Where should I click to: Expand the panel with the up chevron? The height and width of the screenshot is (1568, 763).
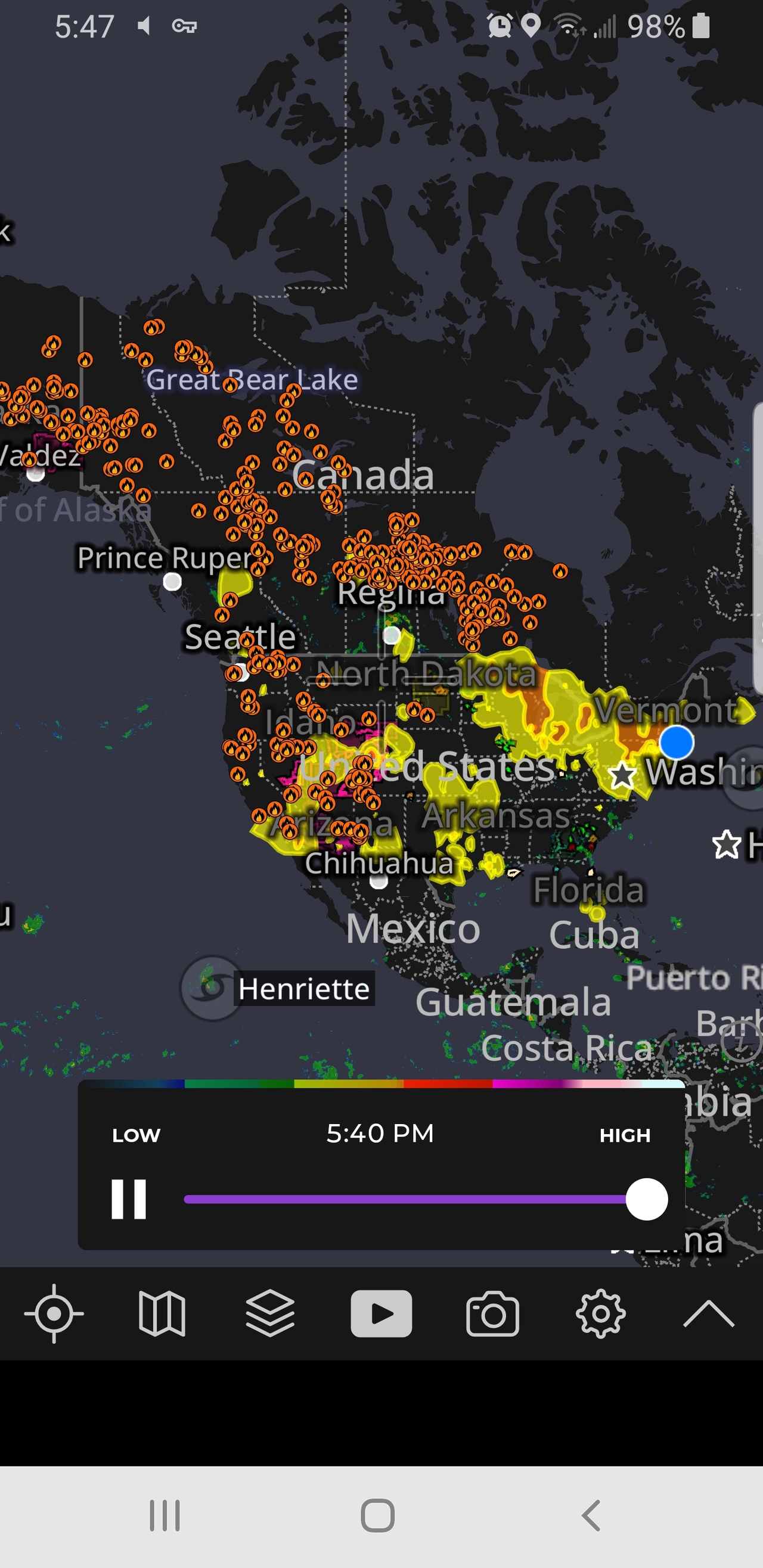tap(708, 1313)
